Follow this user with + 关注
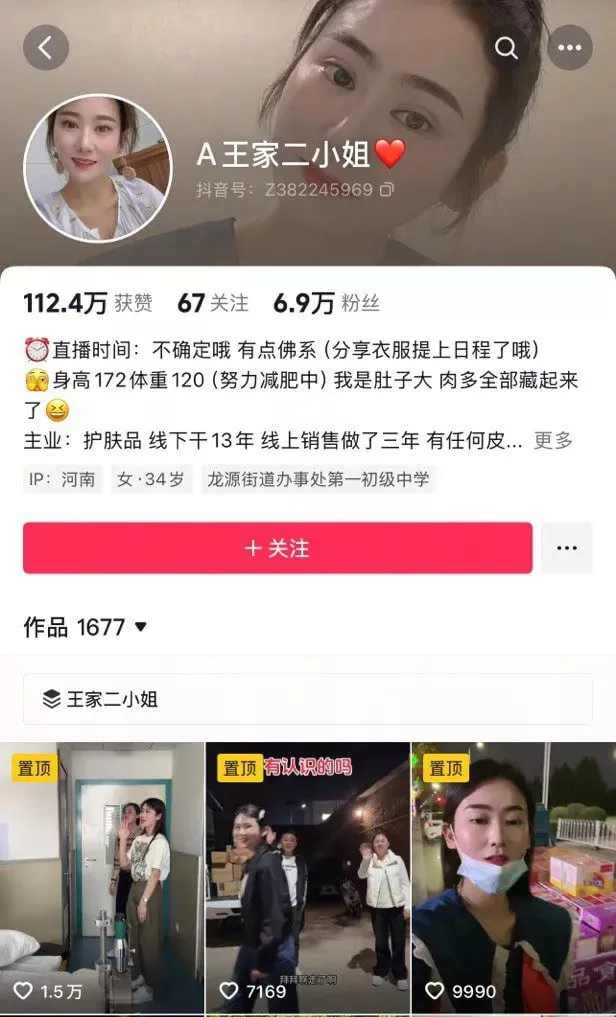 (277, 548)
